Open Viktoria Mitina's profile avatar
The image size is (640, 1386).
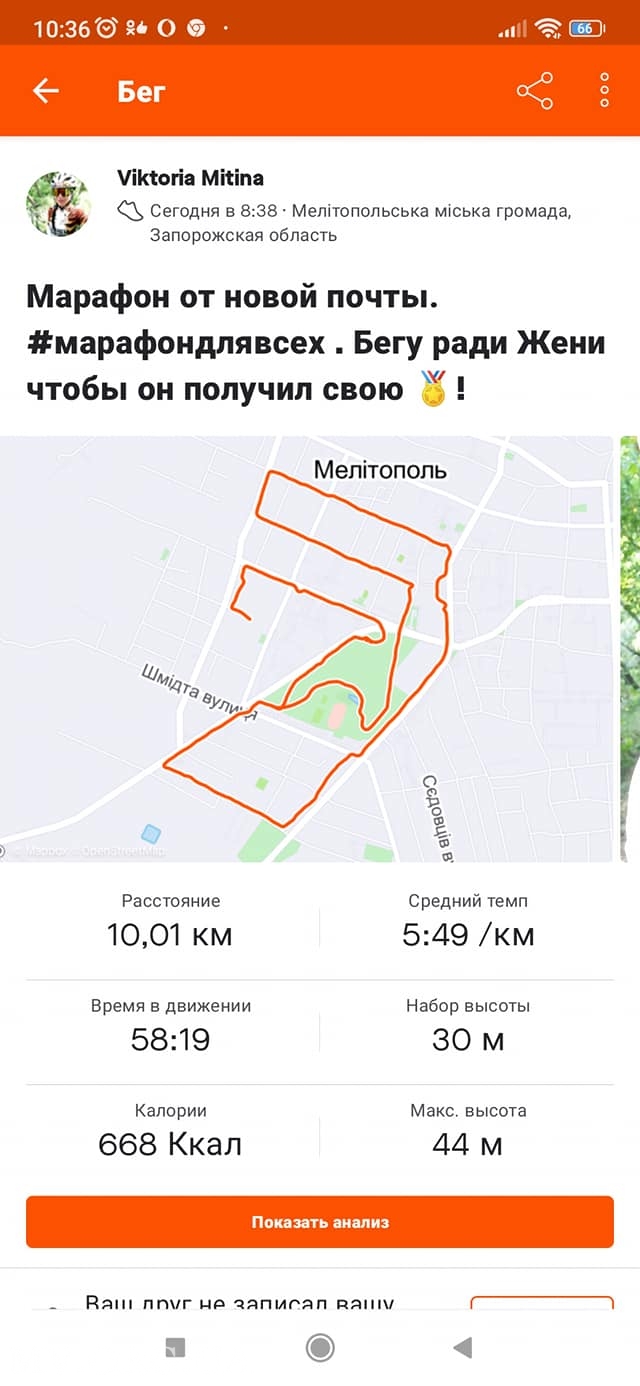[x=59, y=204]
